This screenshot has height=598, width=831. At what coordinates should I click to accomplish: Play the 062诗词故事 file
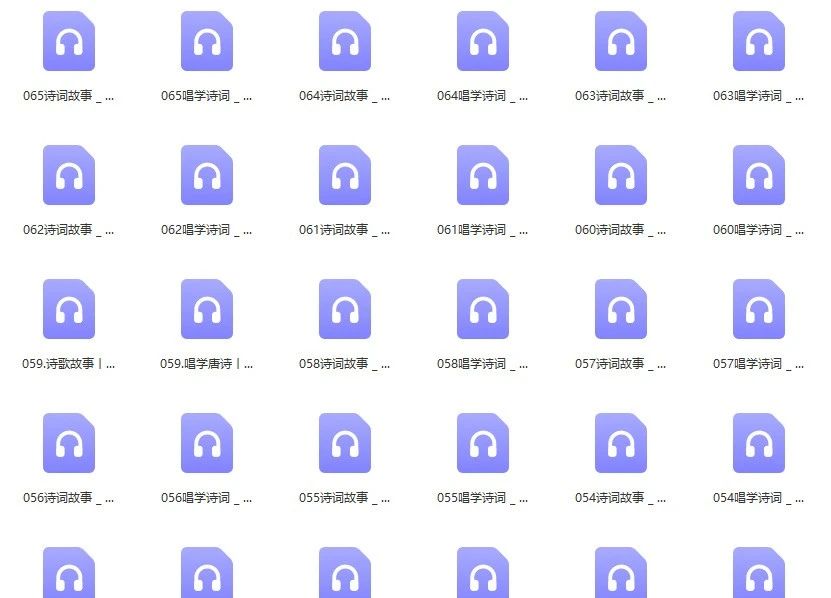[69, 176]
